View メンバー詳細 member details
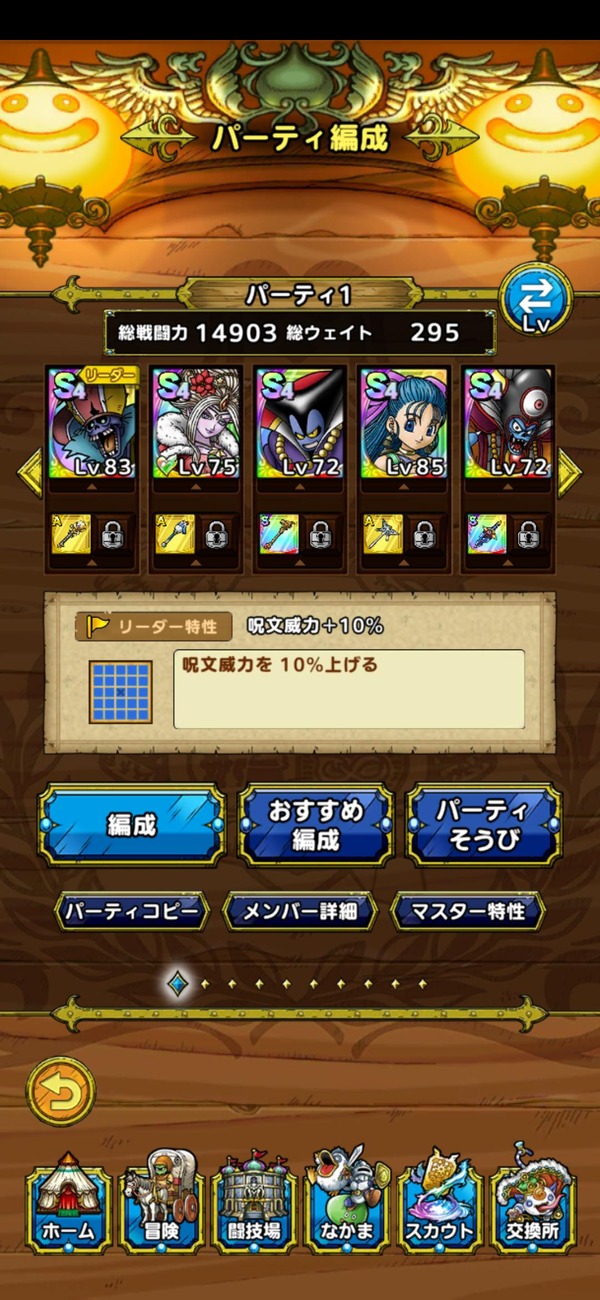600x1300 pixels. pos(299,912)
